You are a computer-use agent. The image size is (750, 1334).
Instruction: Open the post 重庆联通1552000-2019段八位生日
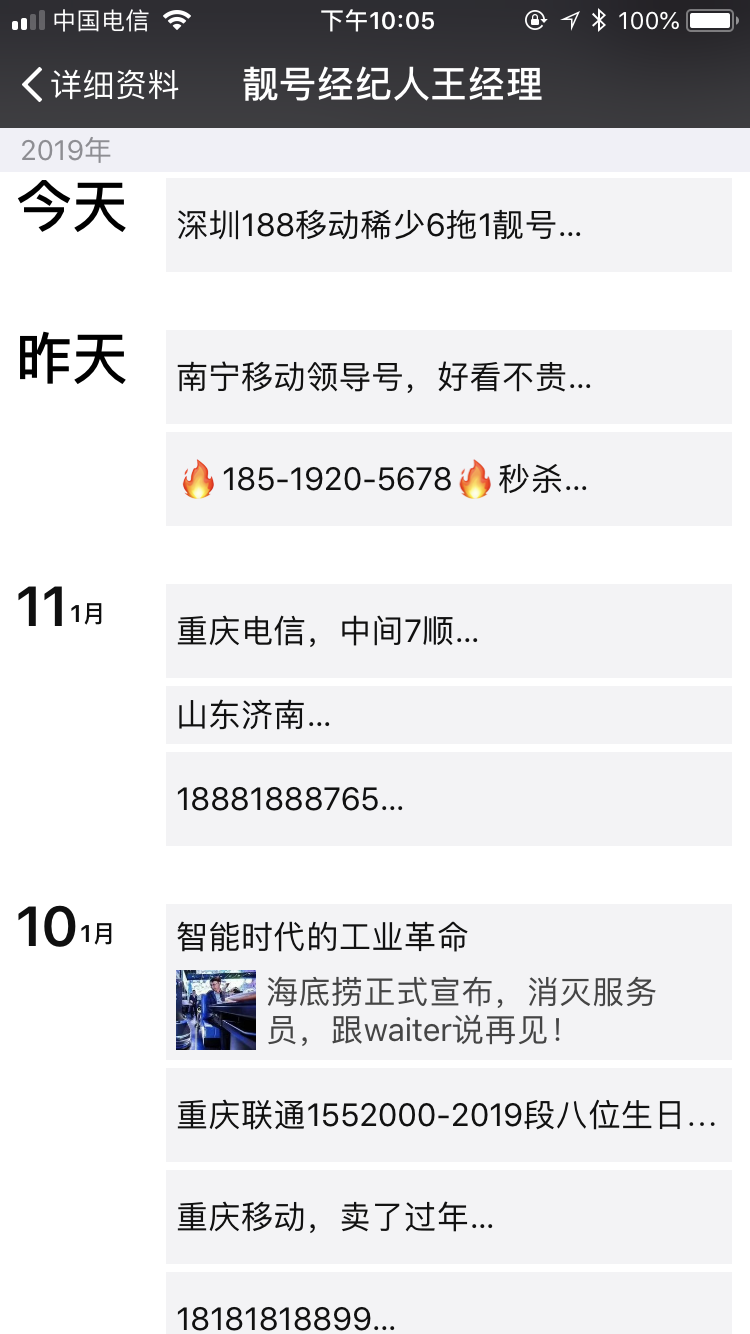[448, 1115]
